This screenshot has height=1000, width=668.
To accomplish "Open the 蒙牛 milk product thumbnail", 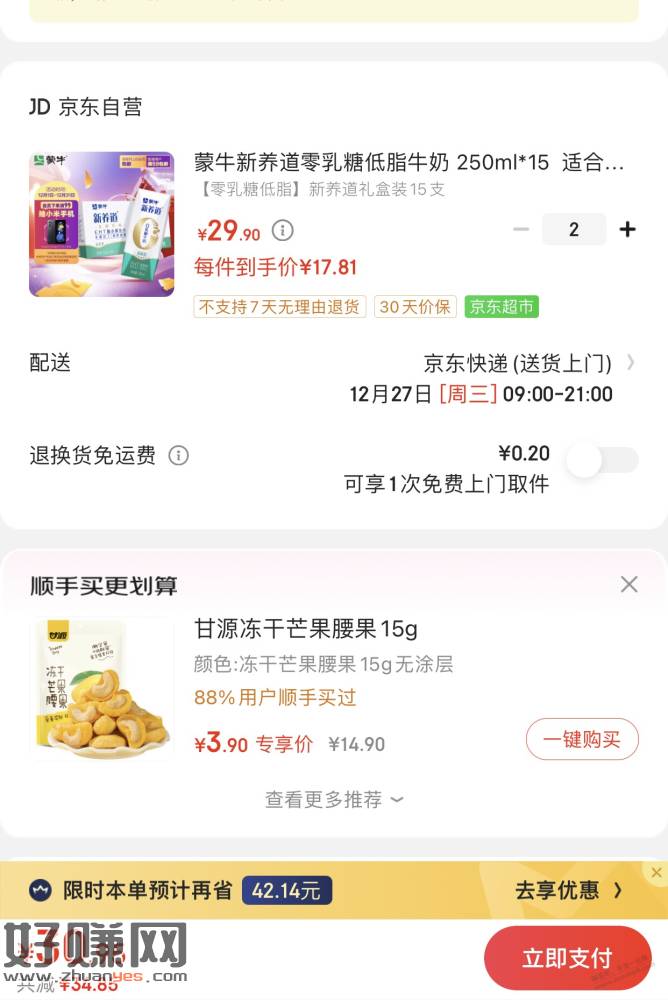I will click(101, 224).
